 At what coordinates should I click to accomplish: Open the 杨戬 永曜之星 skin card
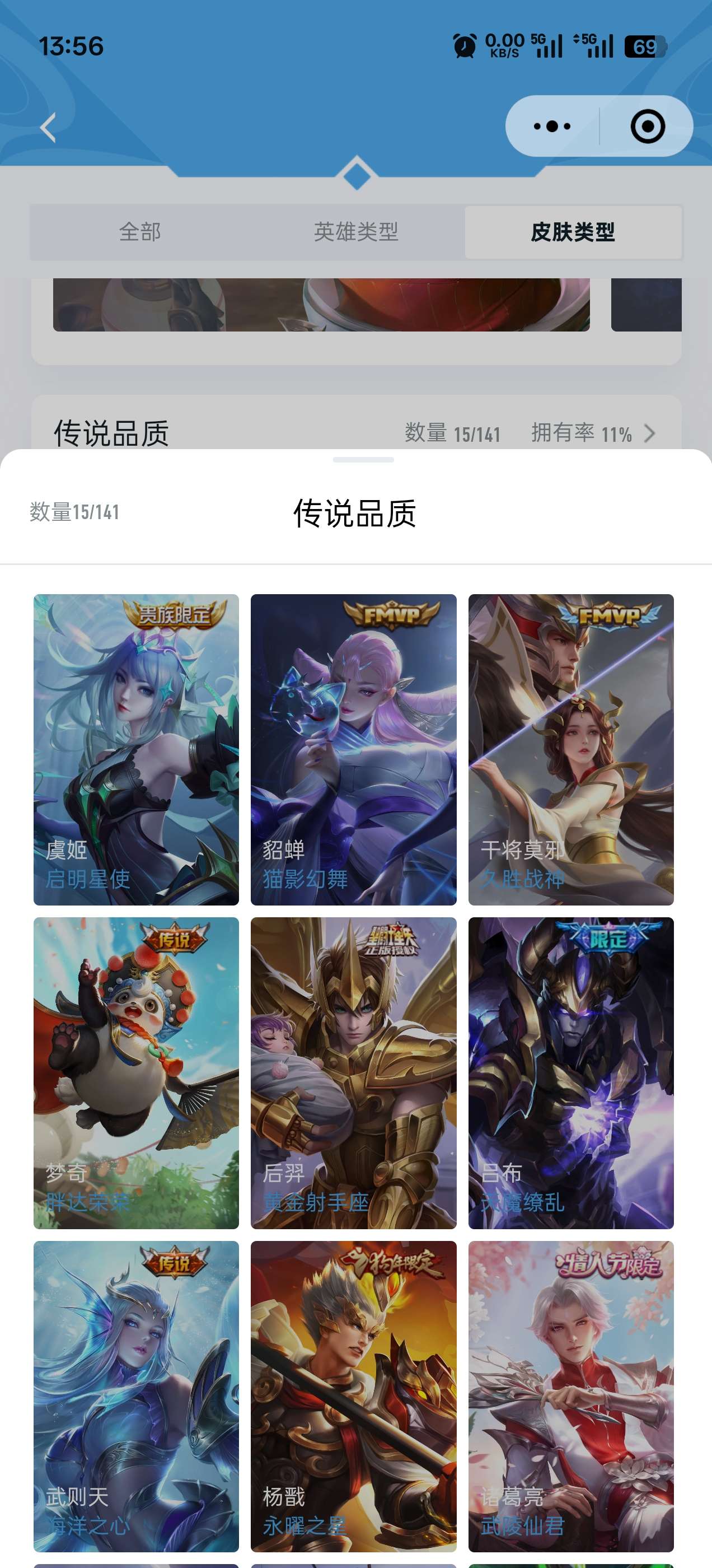pos(354,1396)
